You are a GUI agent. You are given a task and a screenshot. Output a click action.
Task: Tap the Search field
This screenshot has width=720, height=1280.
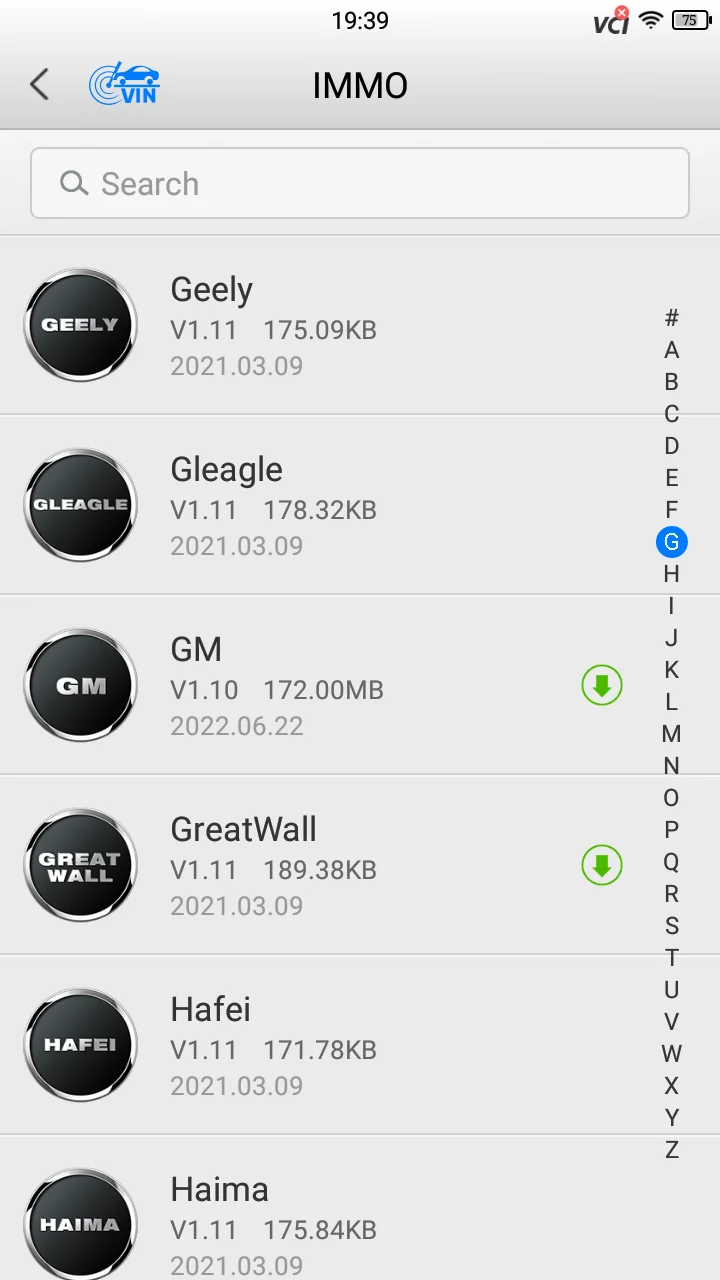(360, 184)
